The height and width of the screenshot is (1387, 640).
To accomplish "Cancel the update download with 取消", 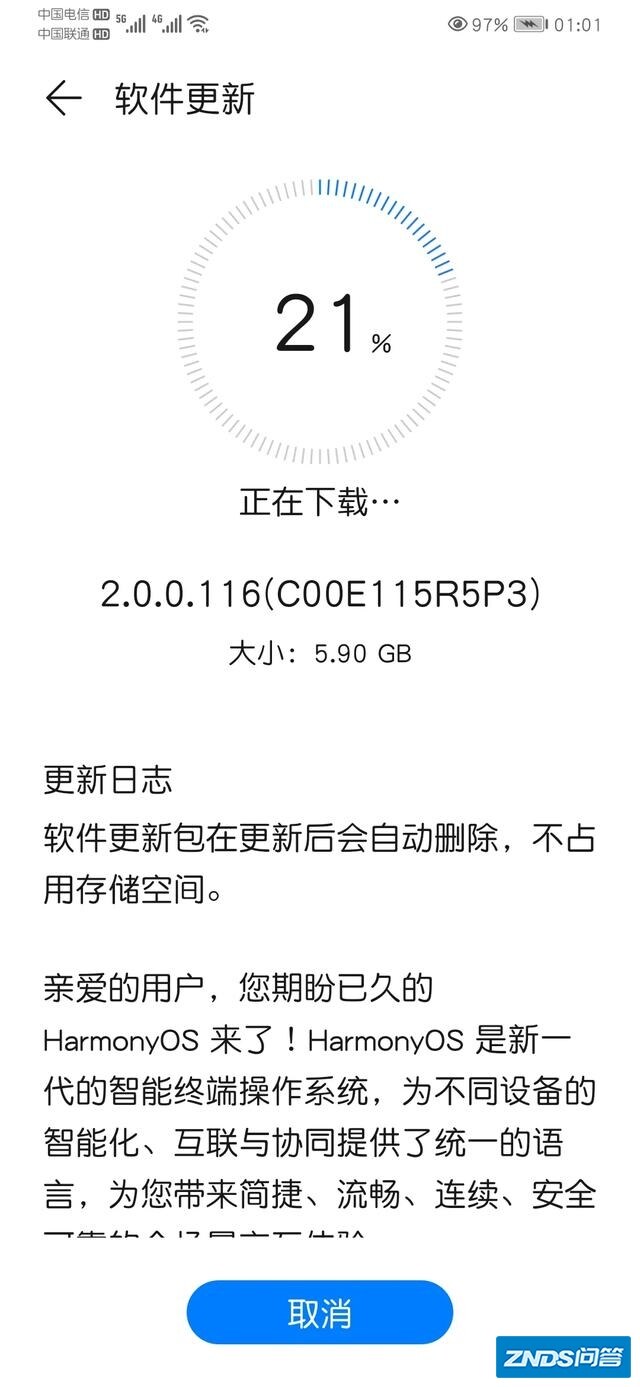I will coord(320,1312).
